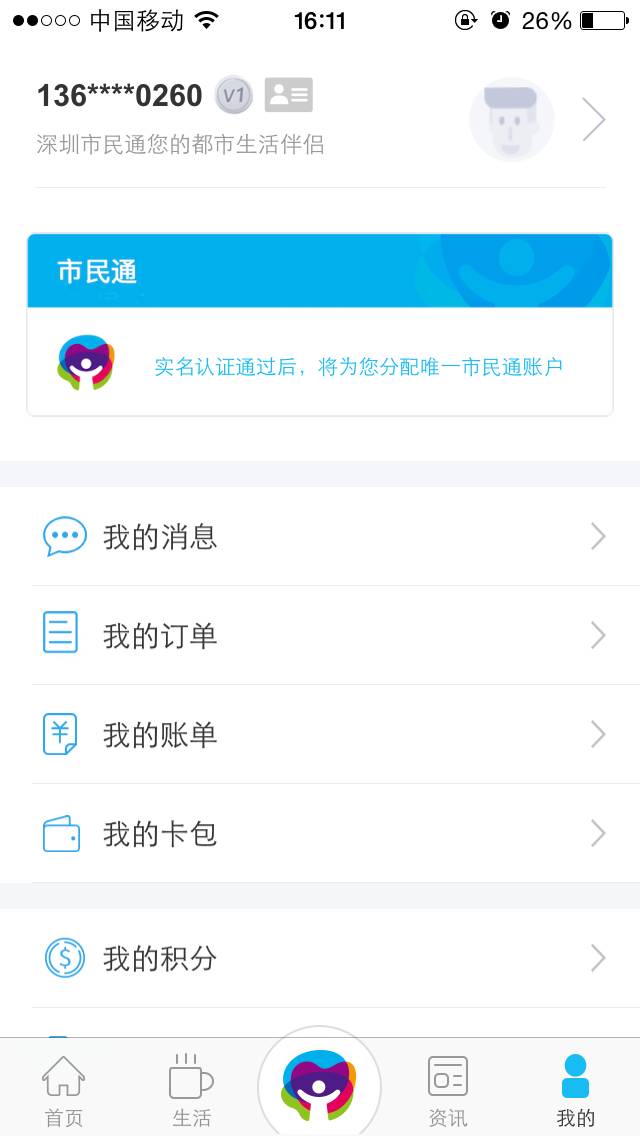Check 我的账单 bills
640x1136 pixels.
pyautogui.click(x=320, y=735)
